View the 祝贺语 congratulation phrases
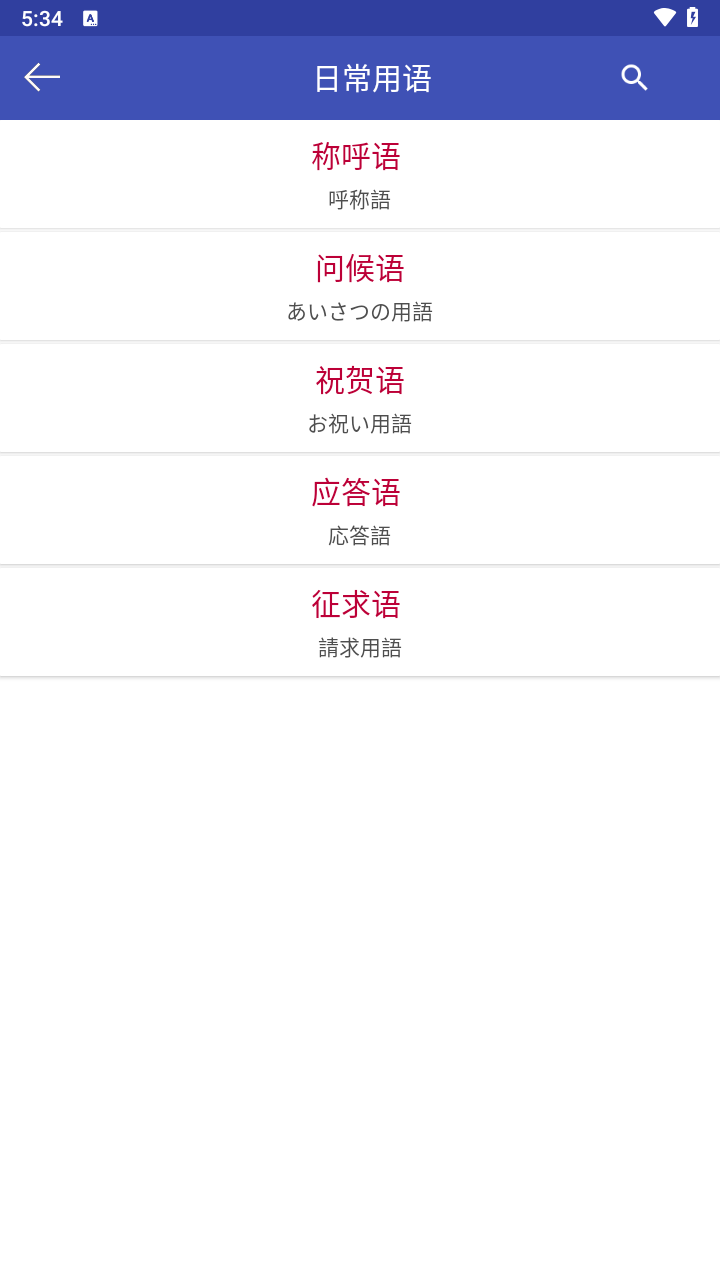Viewport: 720px width, 1280px height. 360,399
